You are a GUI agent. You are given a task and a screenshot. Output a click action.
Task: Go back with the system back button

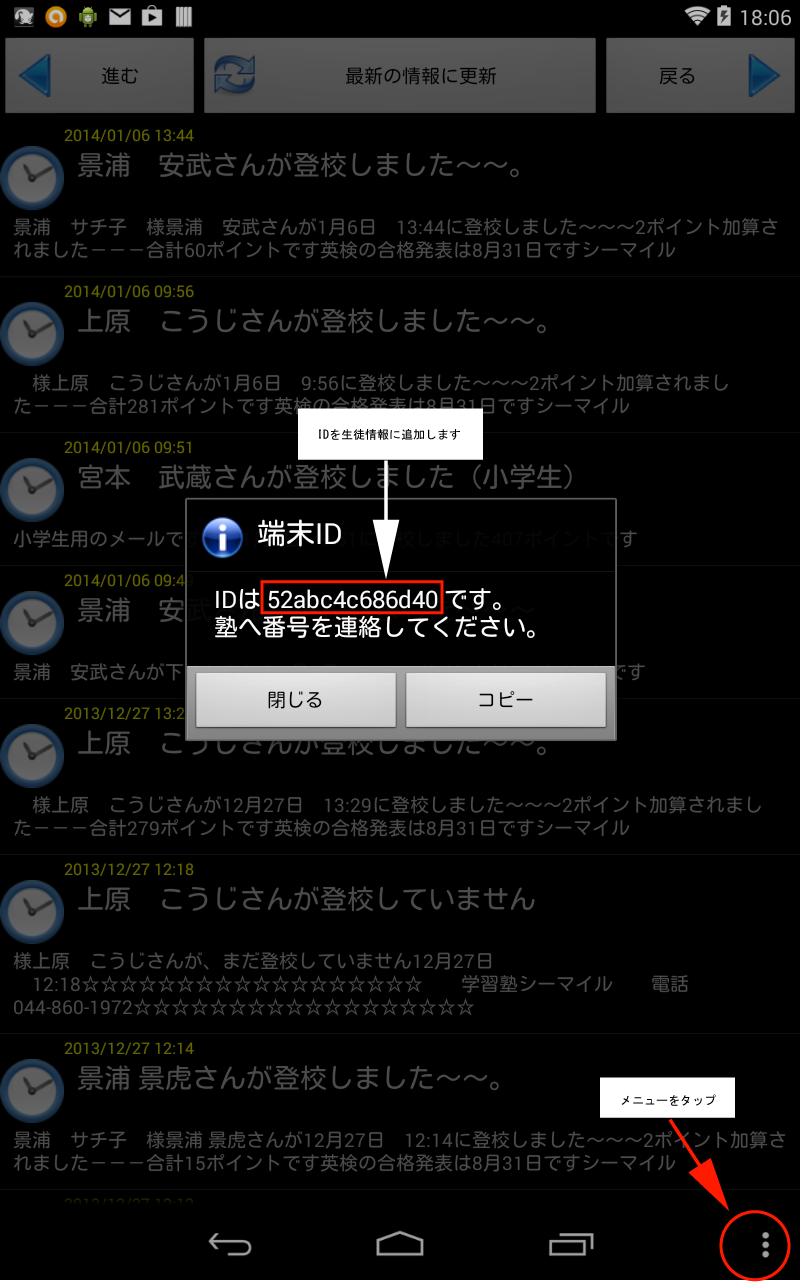[x=229, y=1244]
